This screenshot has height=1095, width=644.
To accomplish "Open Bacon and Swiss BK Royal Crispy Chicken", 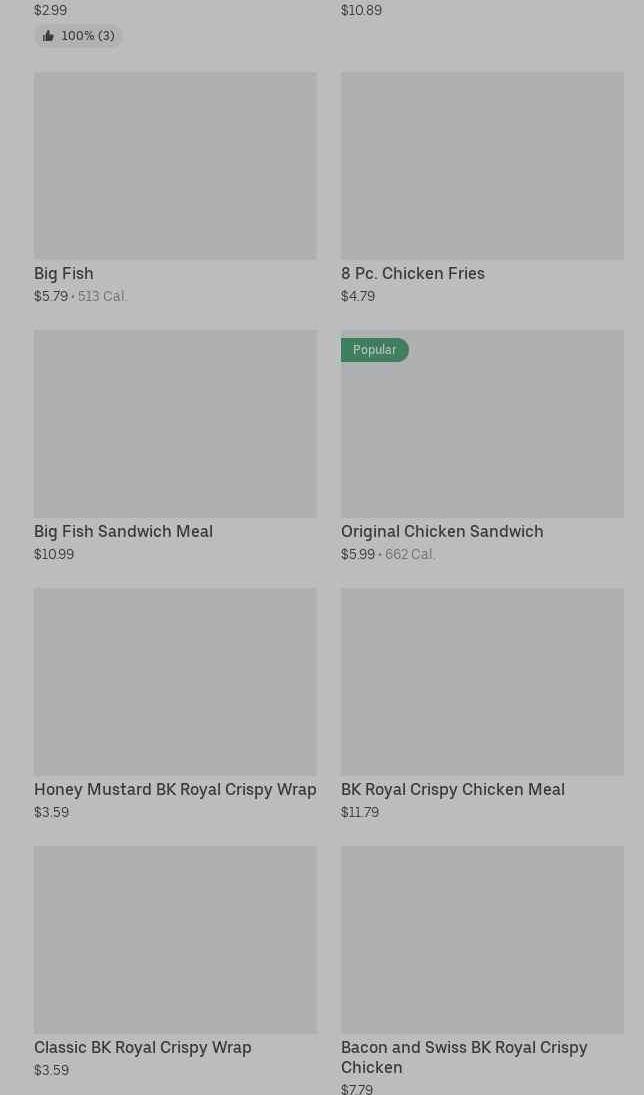I will tap(482, 940).
